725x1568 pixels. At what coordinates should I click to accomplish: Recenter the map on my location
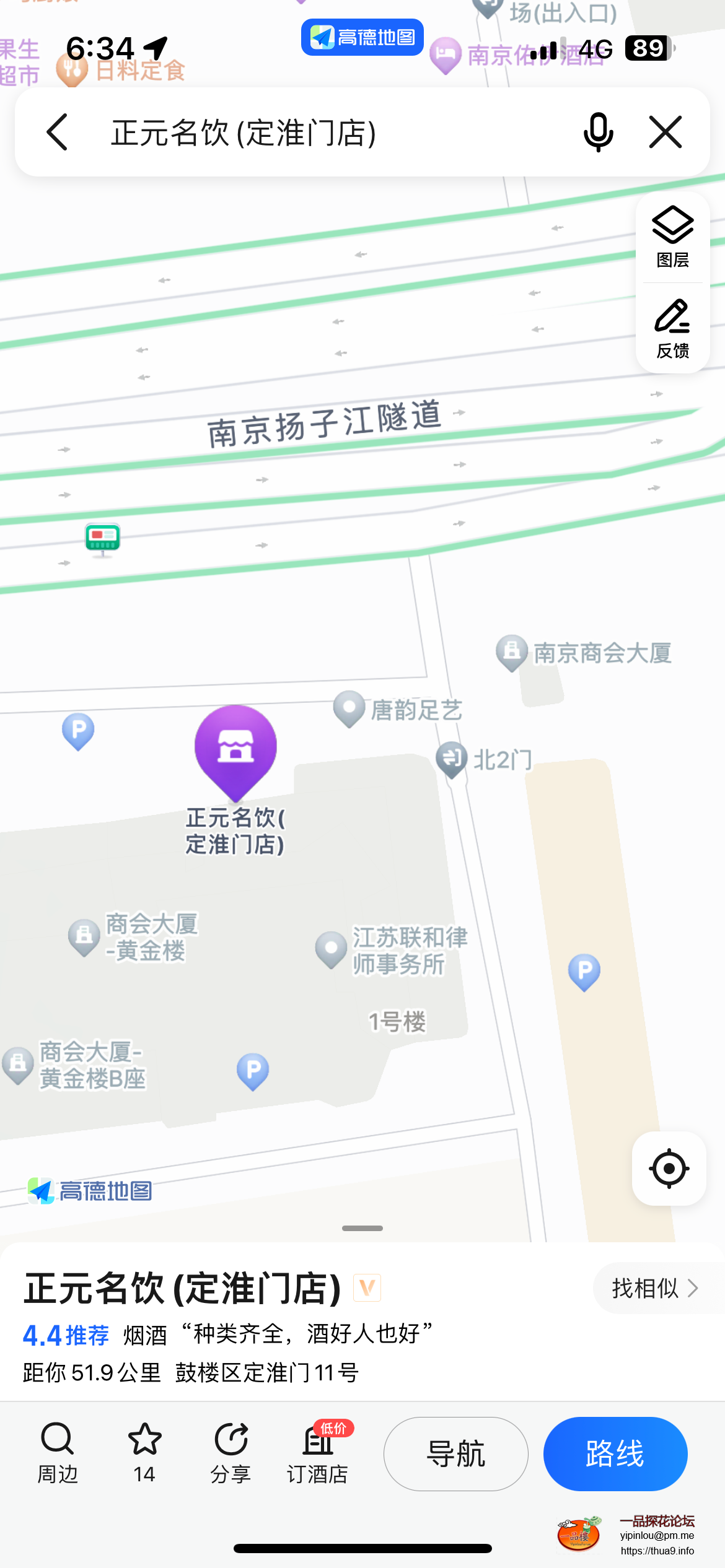(669, 1169)
